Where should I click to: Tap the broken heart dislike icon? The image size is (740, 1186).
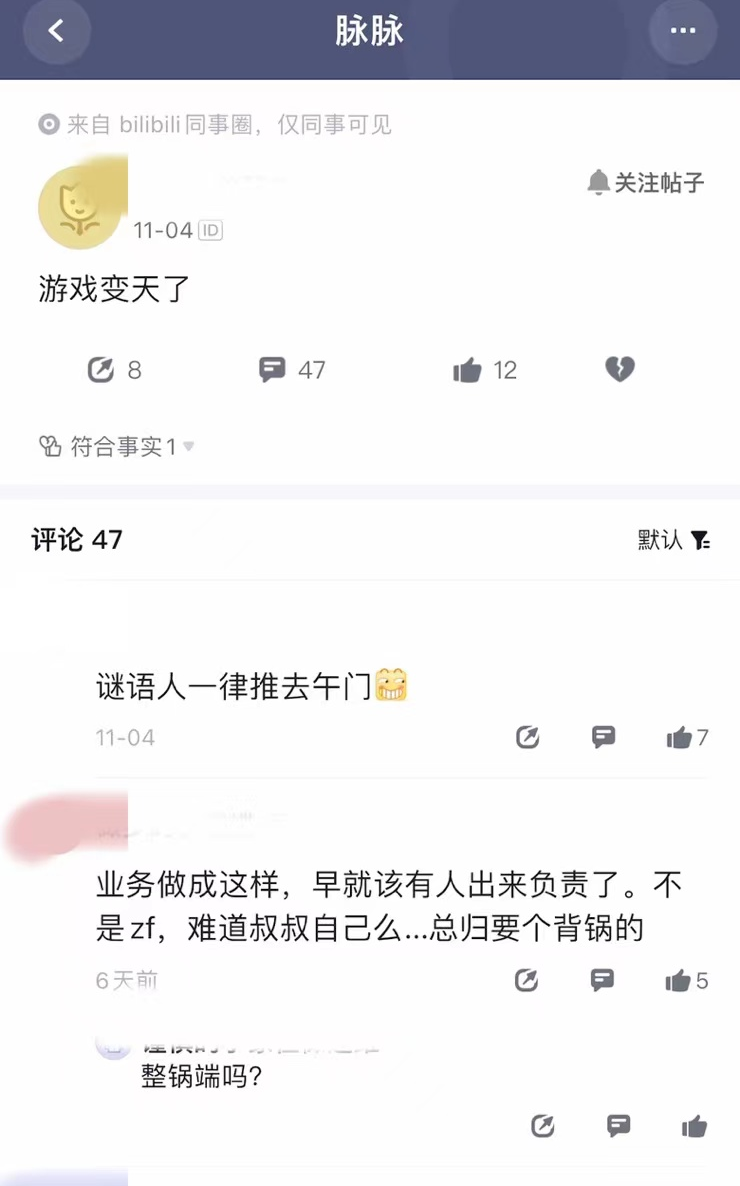[x=619, y=369]
